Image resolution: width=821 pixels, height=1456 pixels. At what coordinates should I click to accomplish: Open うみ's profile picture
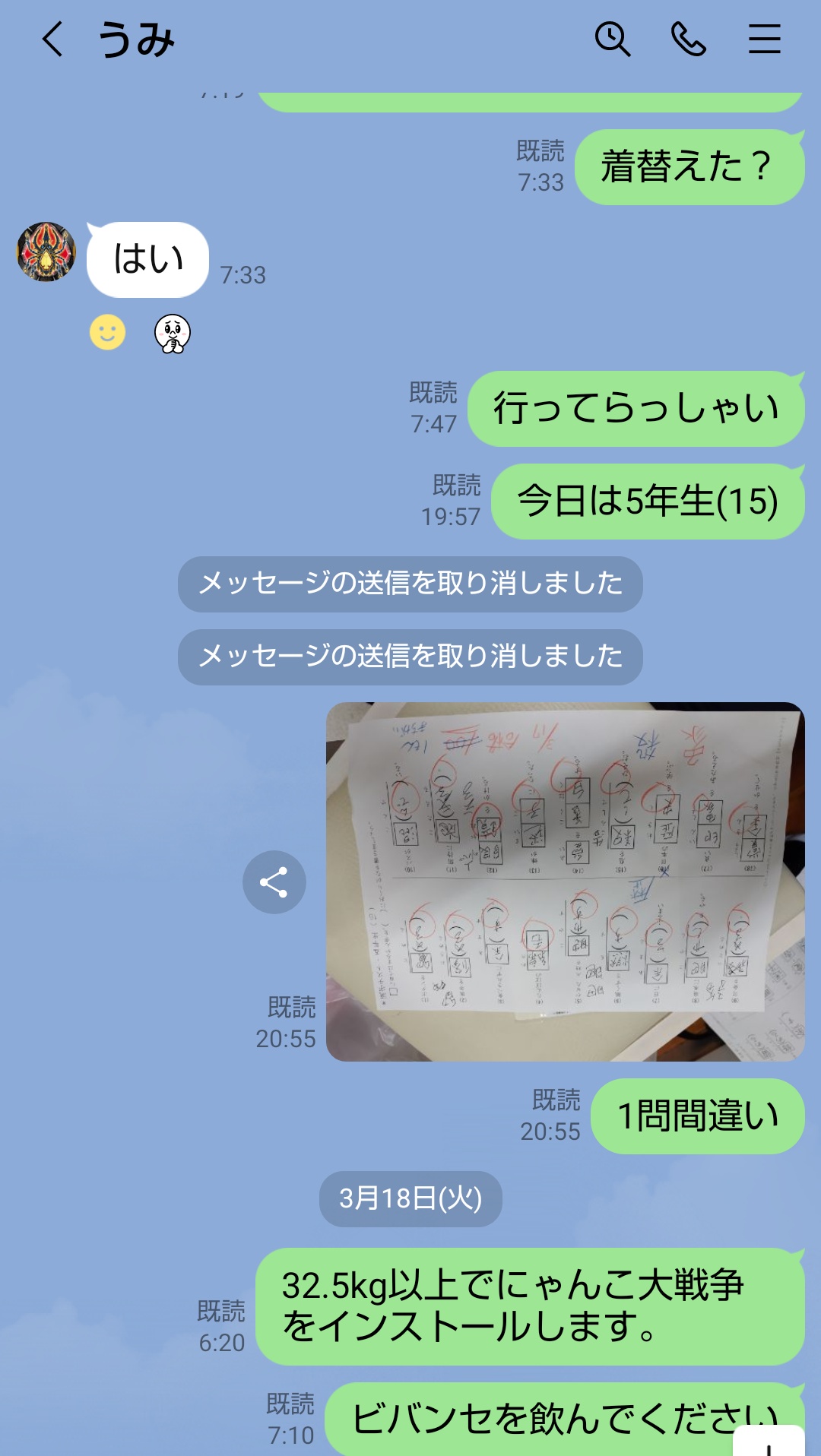[x=46, y=252]
